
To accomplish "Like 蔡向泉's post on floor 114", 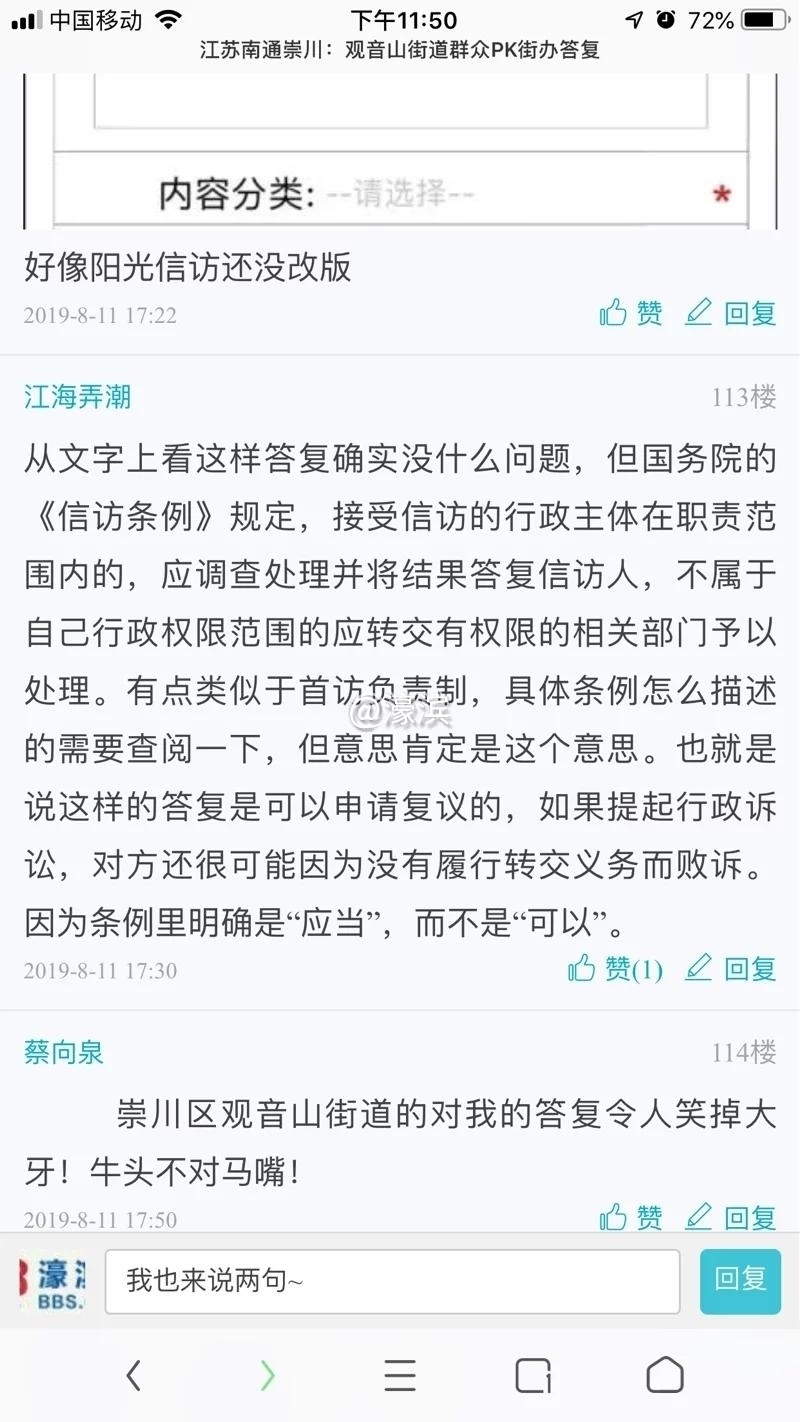I will pyautogui.click(x=631, y=1217).
